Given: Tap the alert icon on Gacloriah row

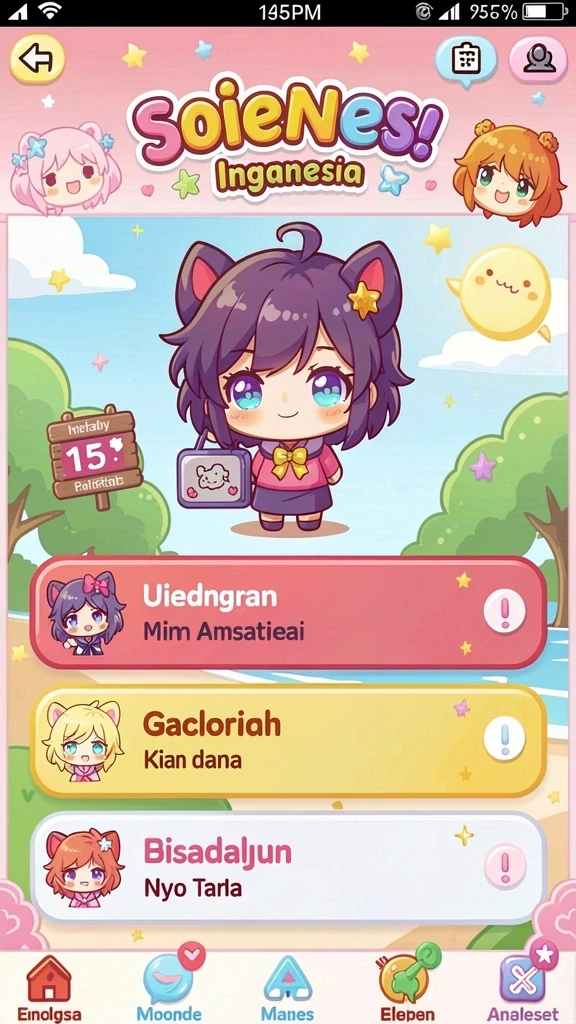Looking at the screenshot, I should click(504, 740).
